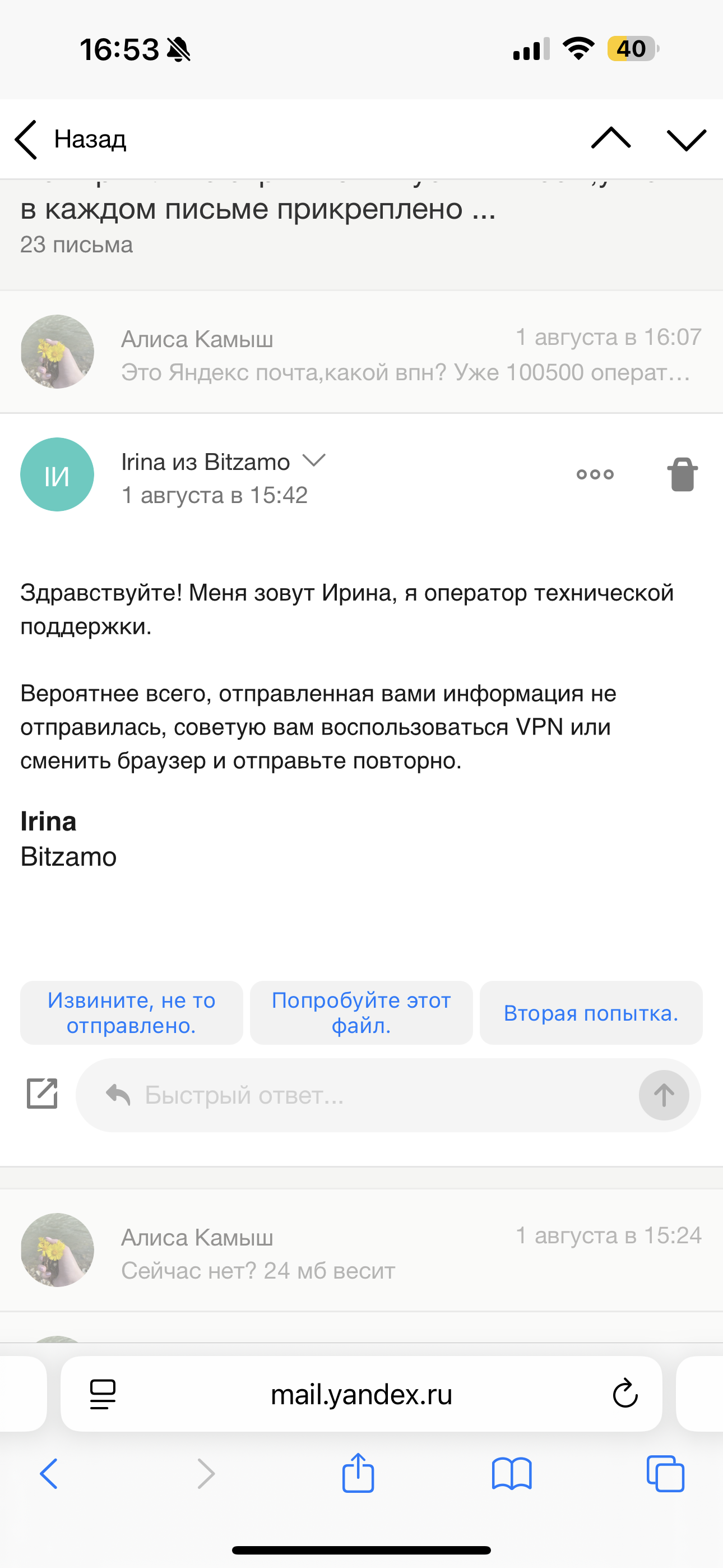The height and width of the screenshot is (1568, 723).
Task: Send the quick reply with the arrow button
Action: click(x=664, y=1096)
